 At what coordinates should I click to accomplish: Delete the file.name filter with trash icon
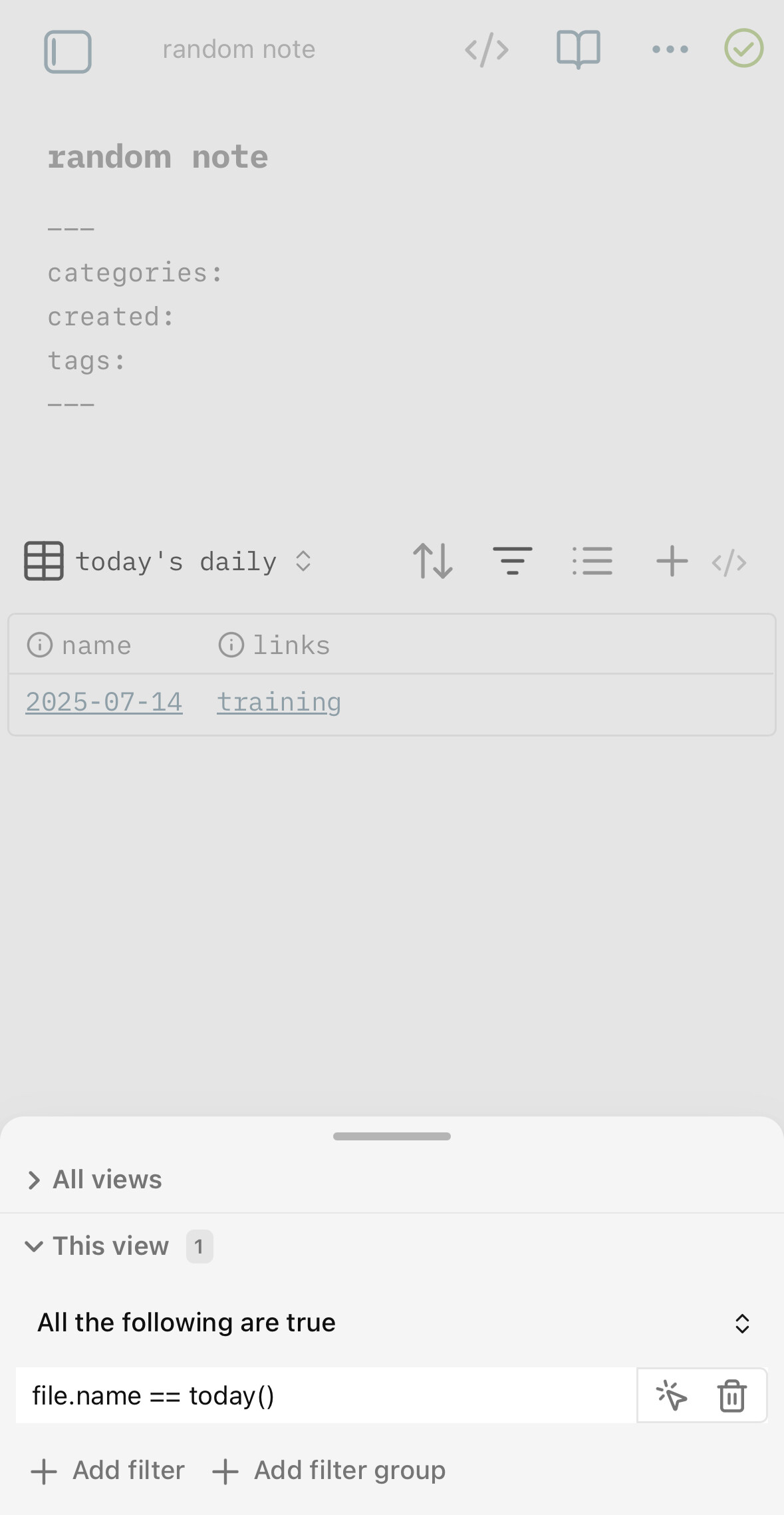(x=732, y=1395)
